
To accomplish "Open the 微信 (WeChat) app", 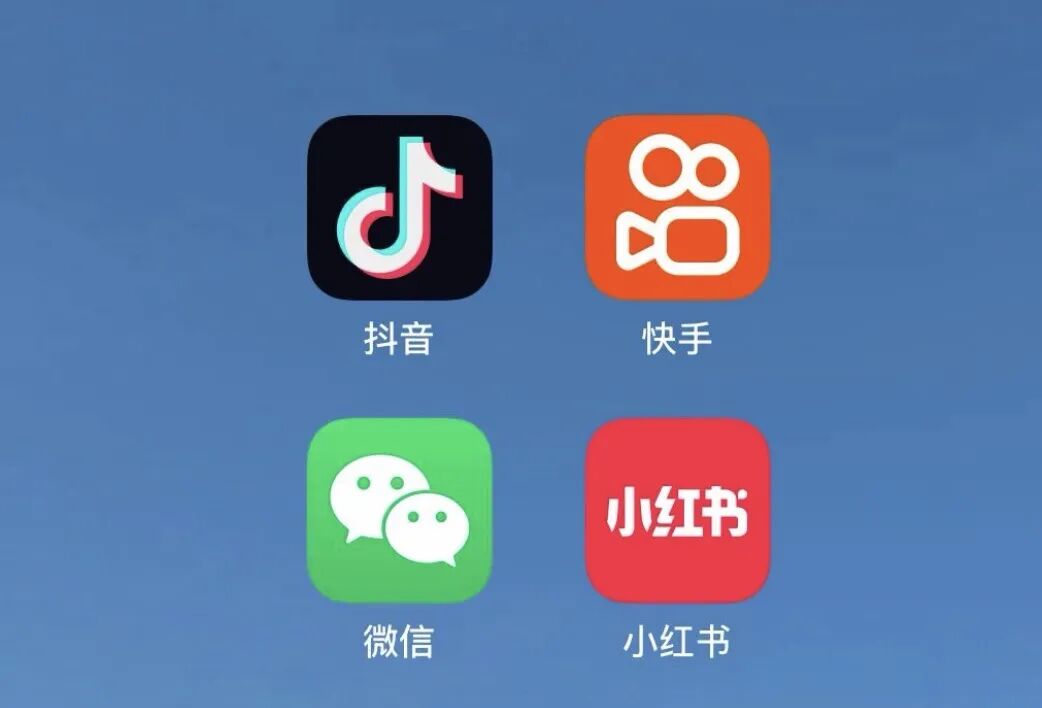I will tap(399, 510).
